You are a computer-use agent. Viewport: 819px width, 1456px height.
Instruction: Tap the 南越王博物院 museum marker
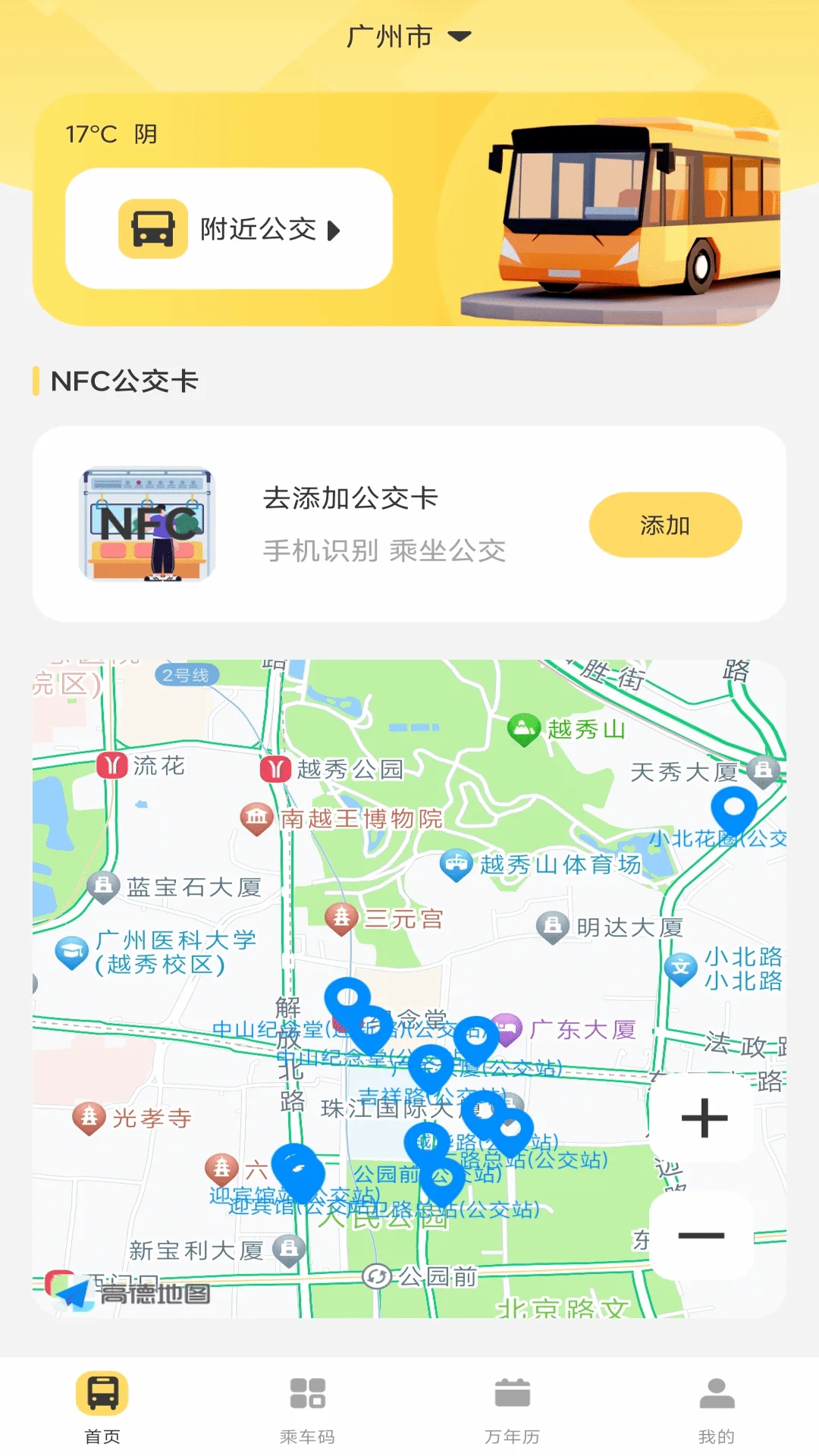[x=256, y=817]
